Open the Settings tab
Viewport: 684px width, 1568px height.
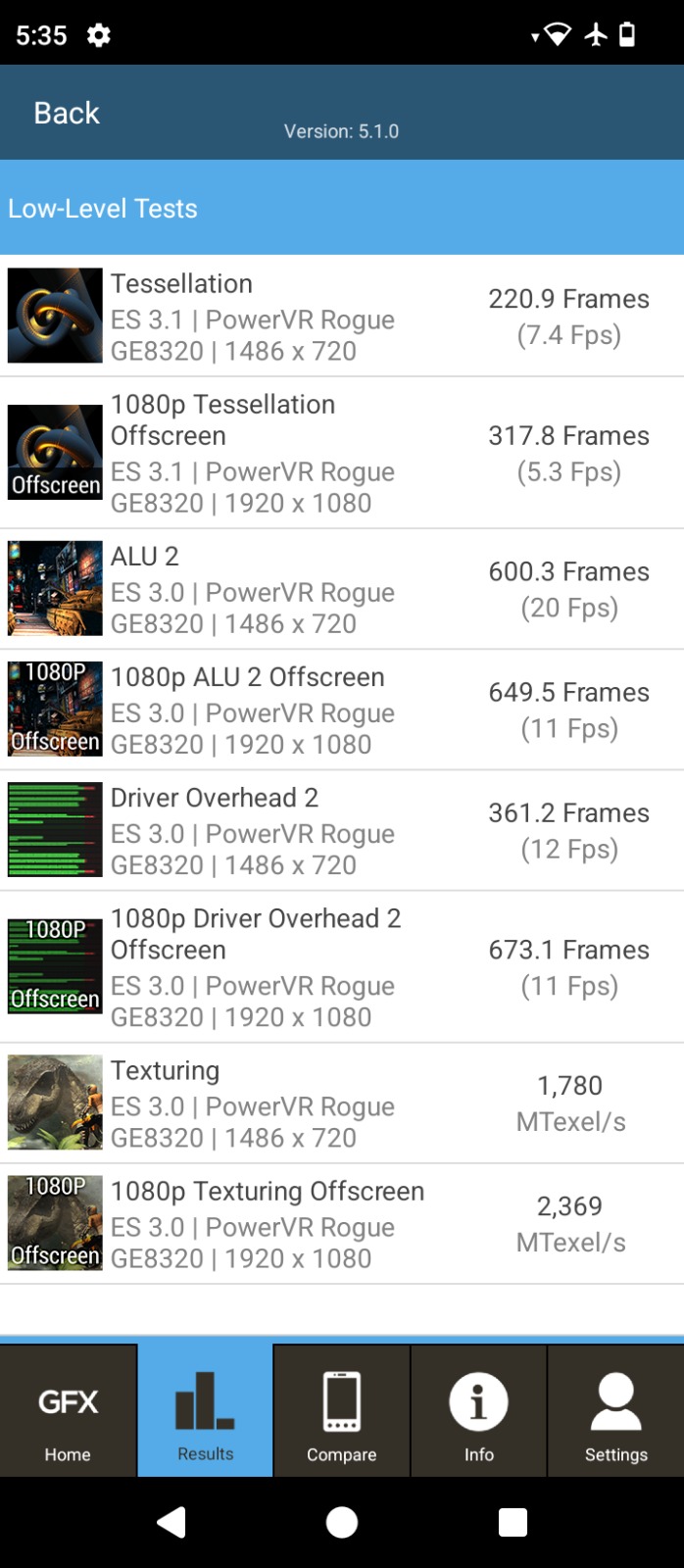(x=615, y=1411)
